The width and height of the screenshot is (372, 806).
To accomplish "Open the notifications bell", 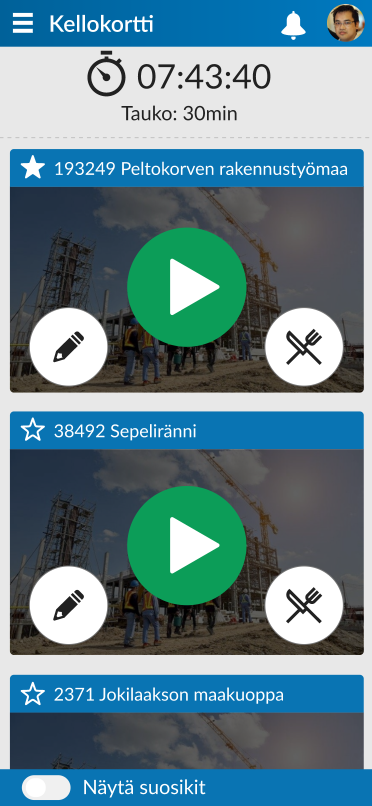I will coord(293,24).
